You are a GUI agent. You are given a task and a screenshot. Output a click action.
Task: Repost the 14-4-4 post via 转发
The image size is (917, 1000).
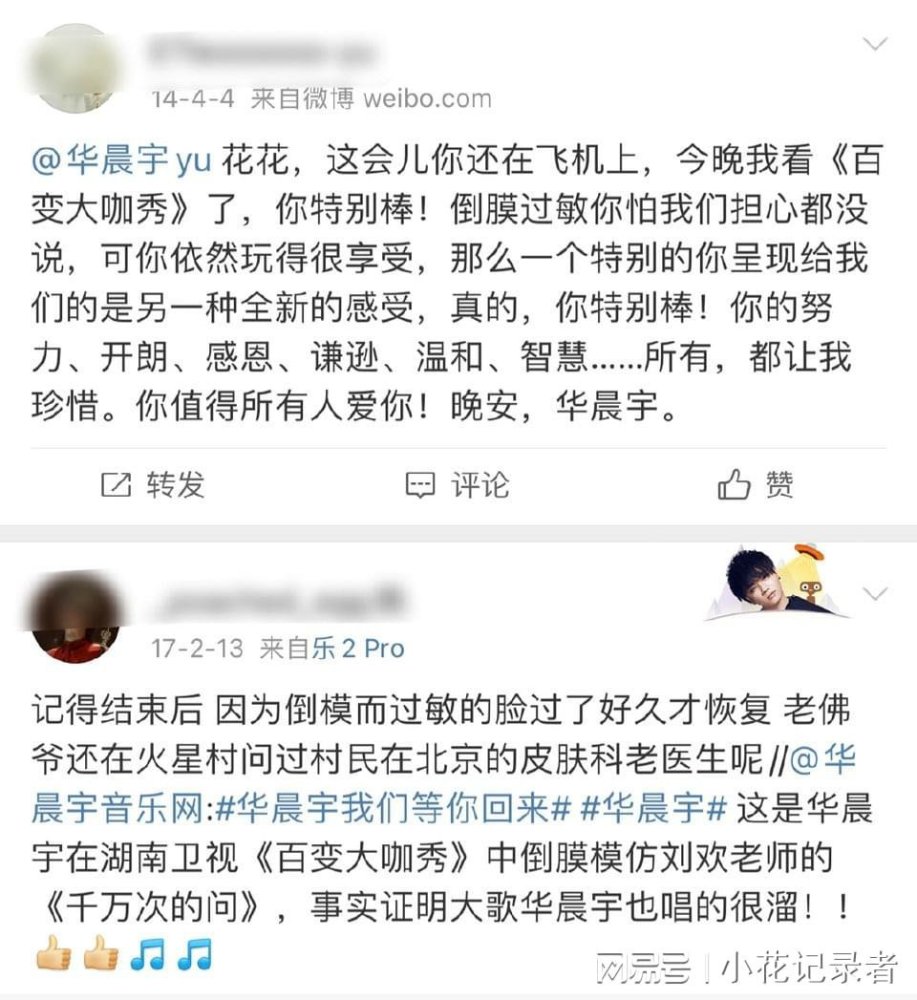[154, 485]
